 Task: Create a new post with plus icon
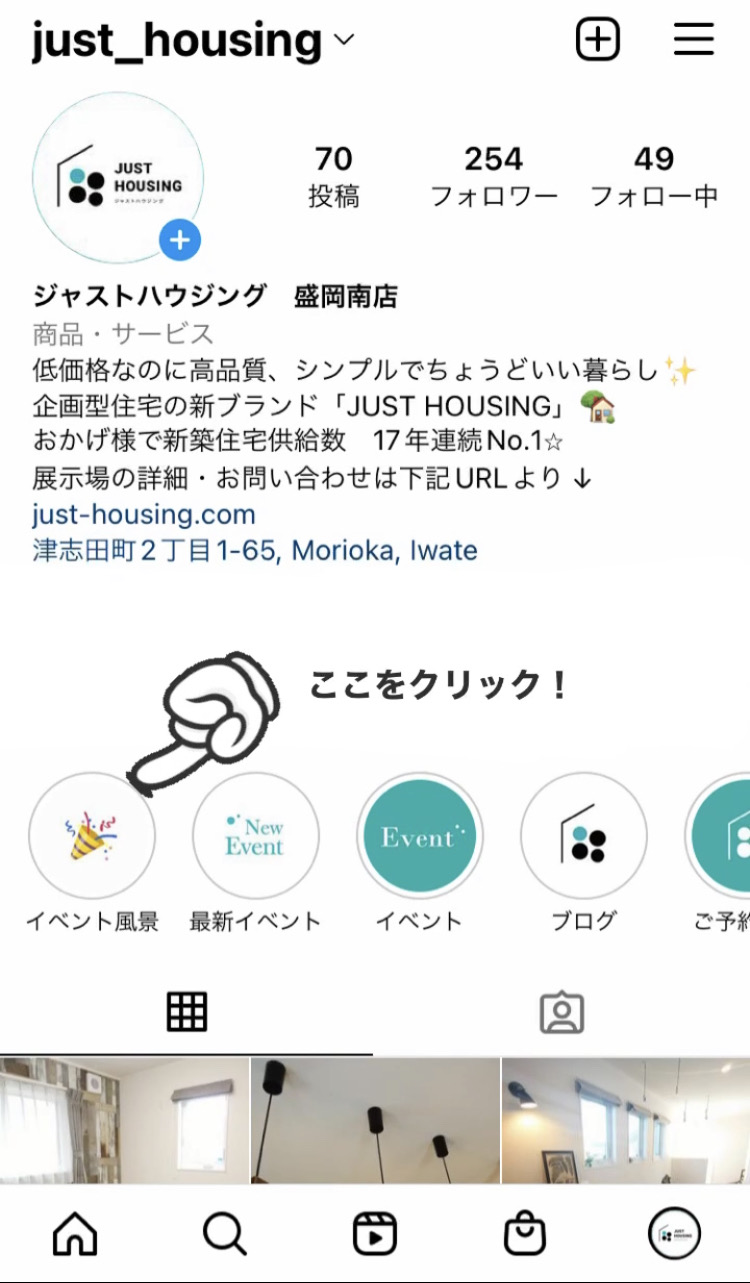click(x=598, y=40)
